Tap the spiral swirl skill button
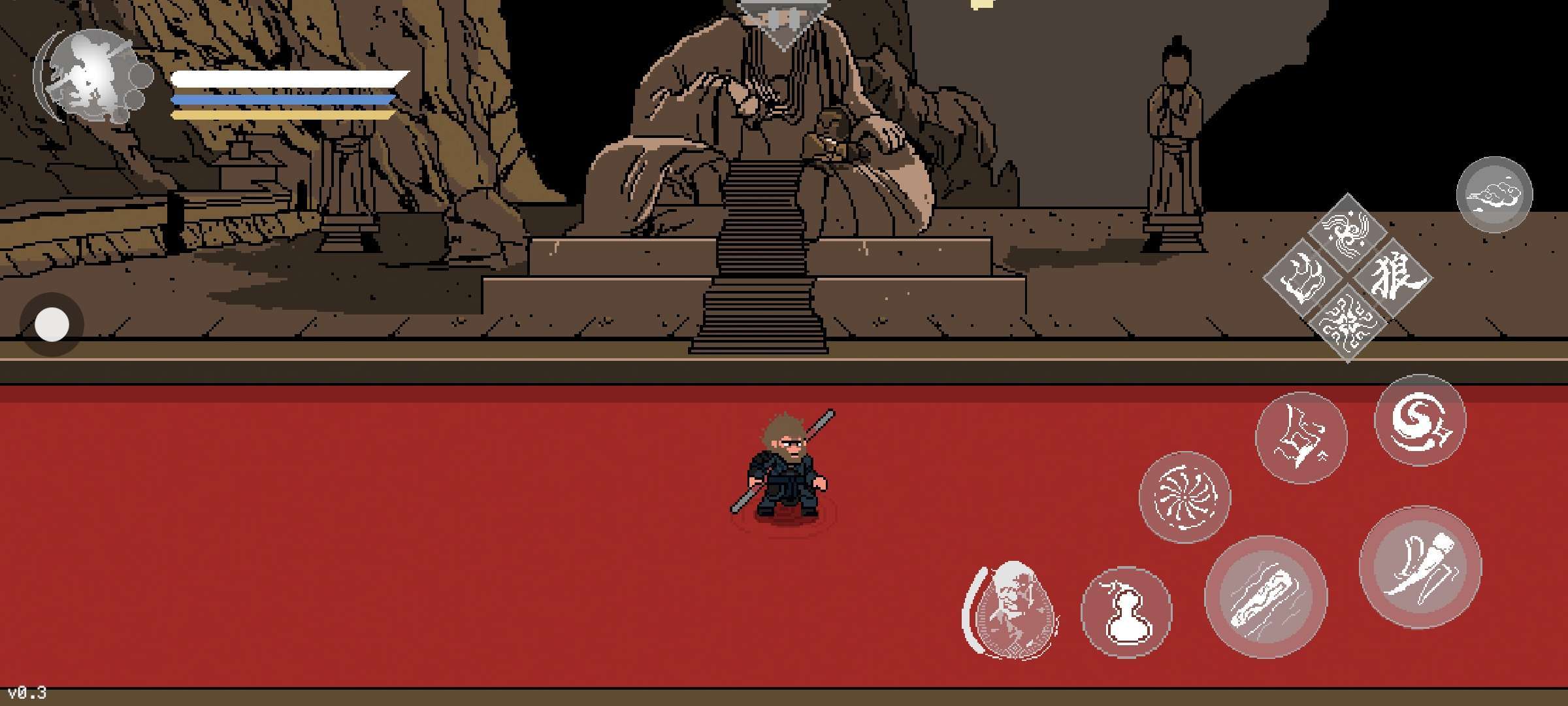The height and width of the screenshot is (706, 1568). tap(1420, 420)
